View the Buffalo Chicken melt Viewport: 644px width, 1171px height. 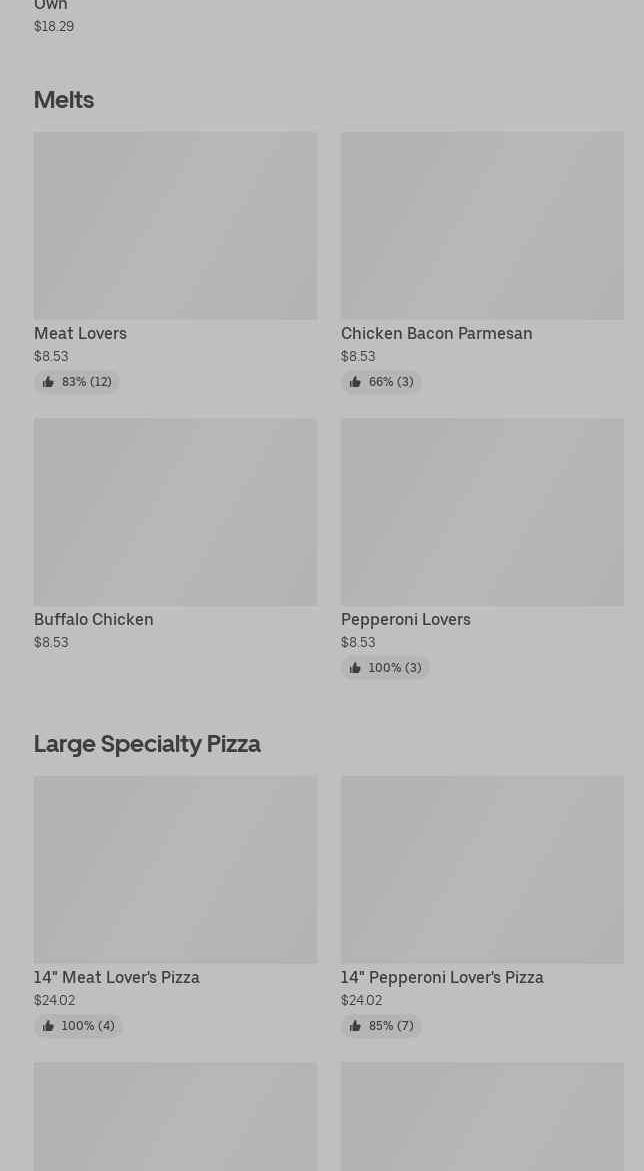coord(175,513)
